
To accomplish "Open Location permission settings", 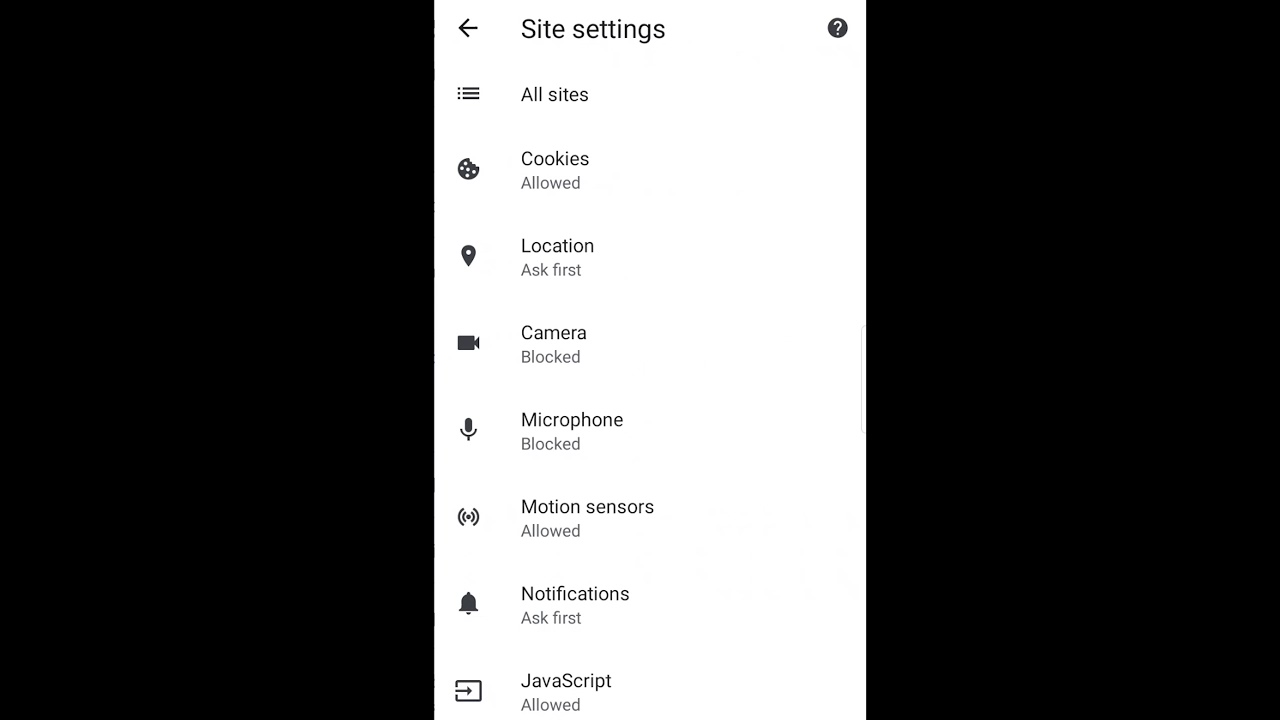I will (557, 257).
